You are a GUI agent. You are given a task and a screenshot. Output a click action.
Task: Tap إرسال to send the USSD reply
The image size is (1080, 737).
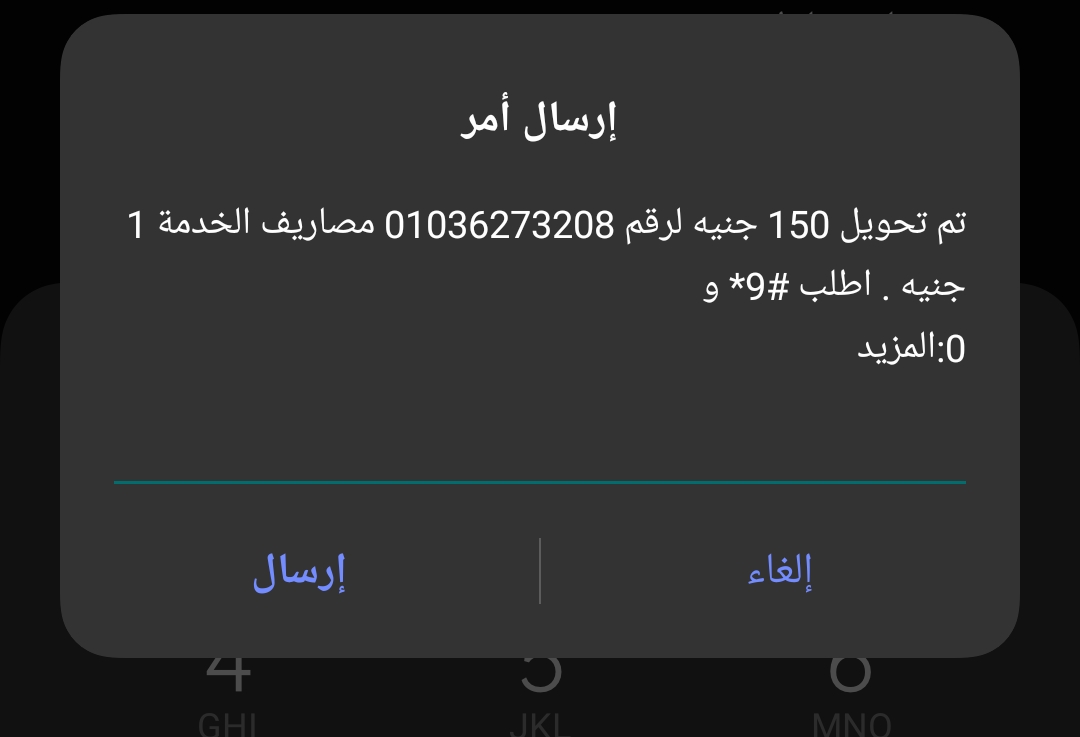(x=299, y=571)
